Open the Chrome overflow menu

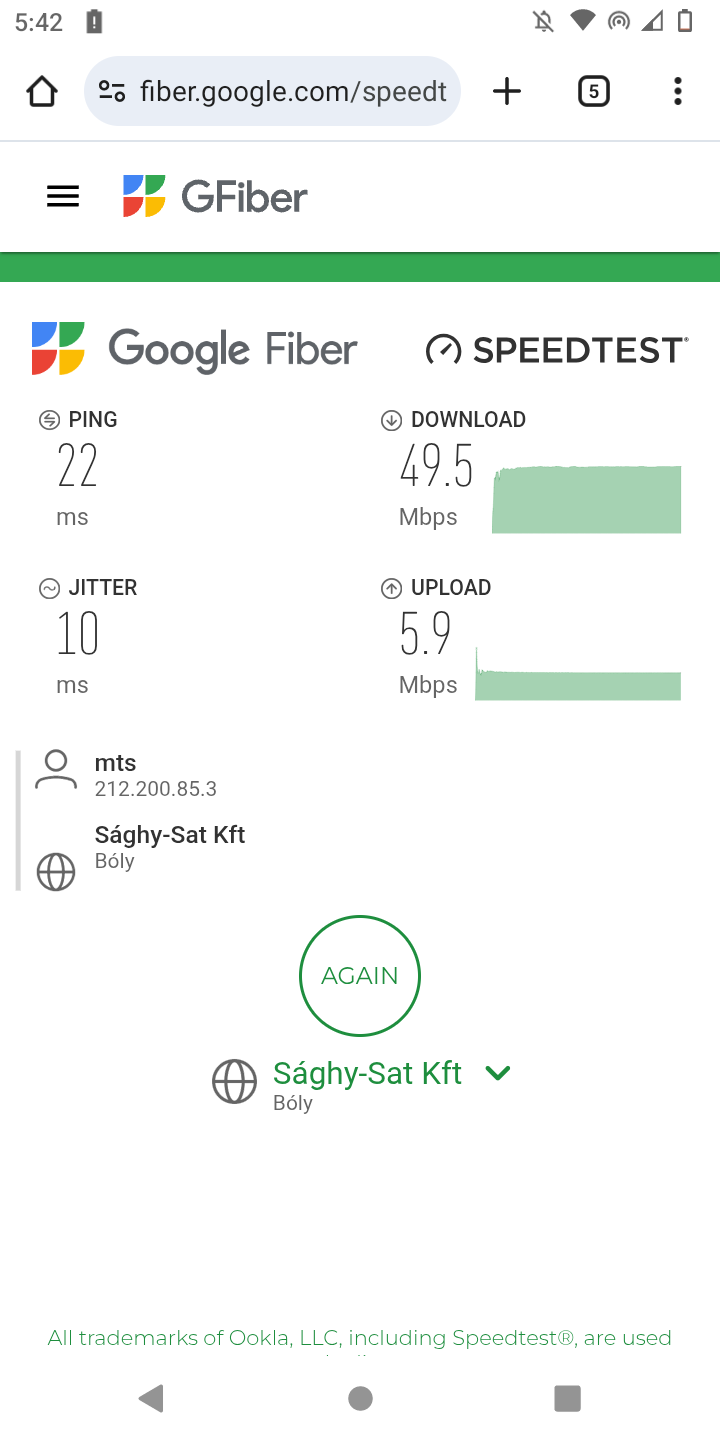click(x=677, y=92)
